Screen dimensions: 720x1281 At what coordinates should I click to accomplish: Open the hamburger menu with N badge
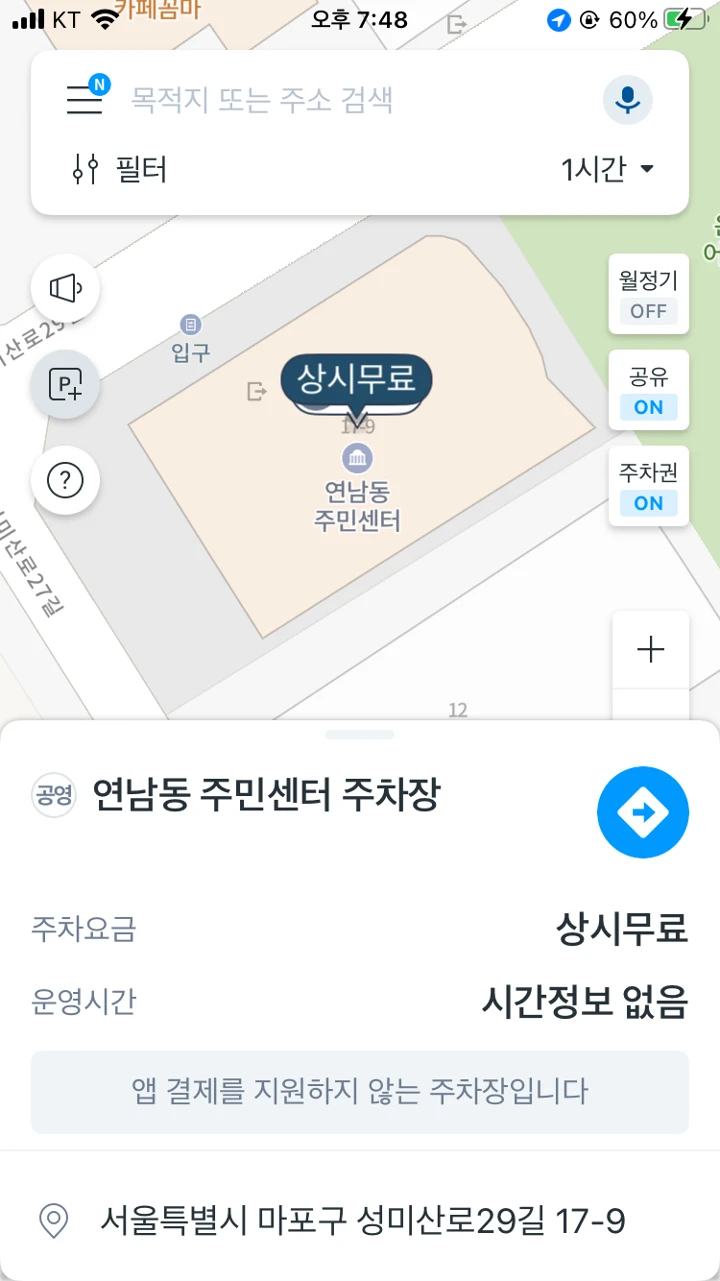coord(85,99)
